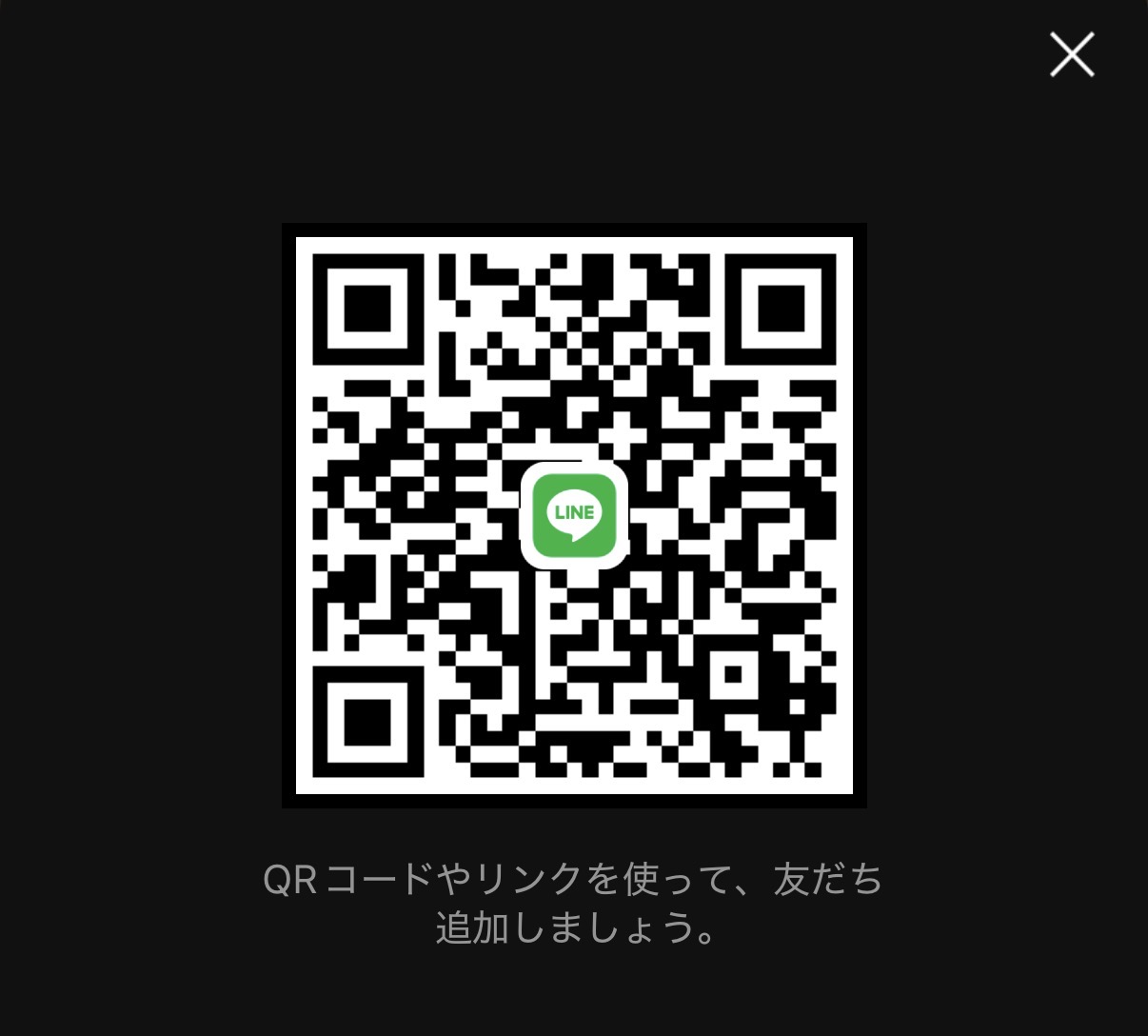Close the LINE QR code screen

1072,54
